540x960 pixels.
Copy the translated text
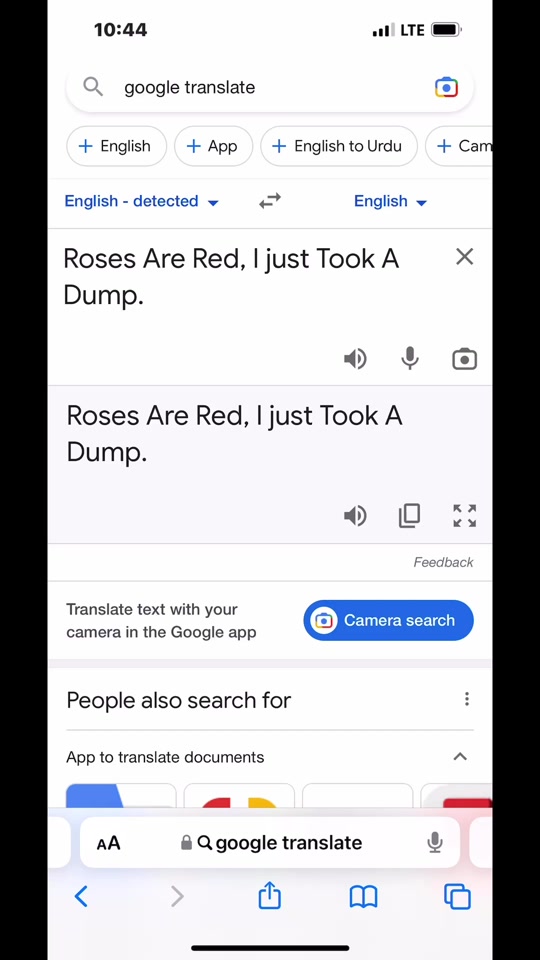coord(410,516)
